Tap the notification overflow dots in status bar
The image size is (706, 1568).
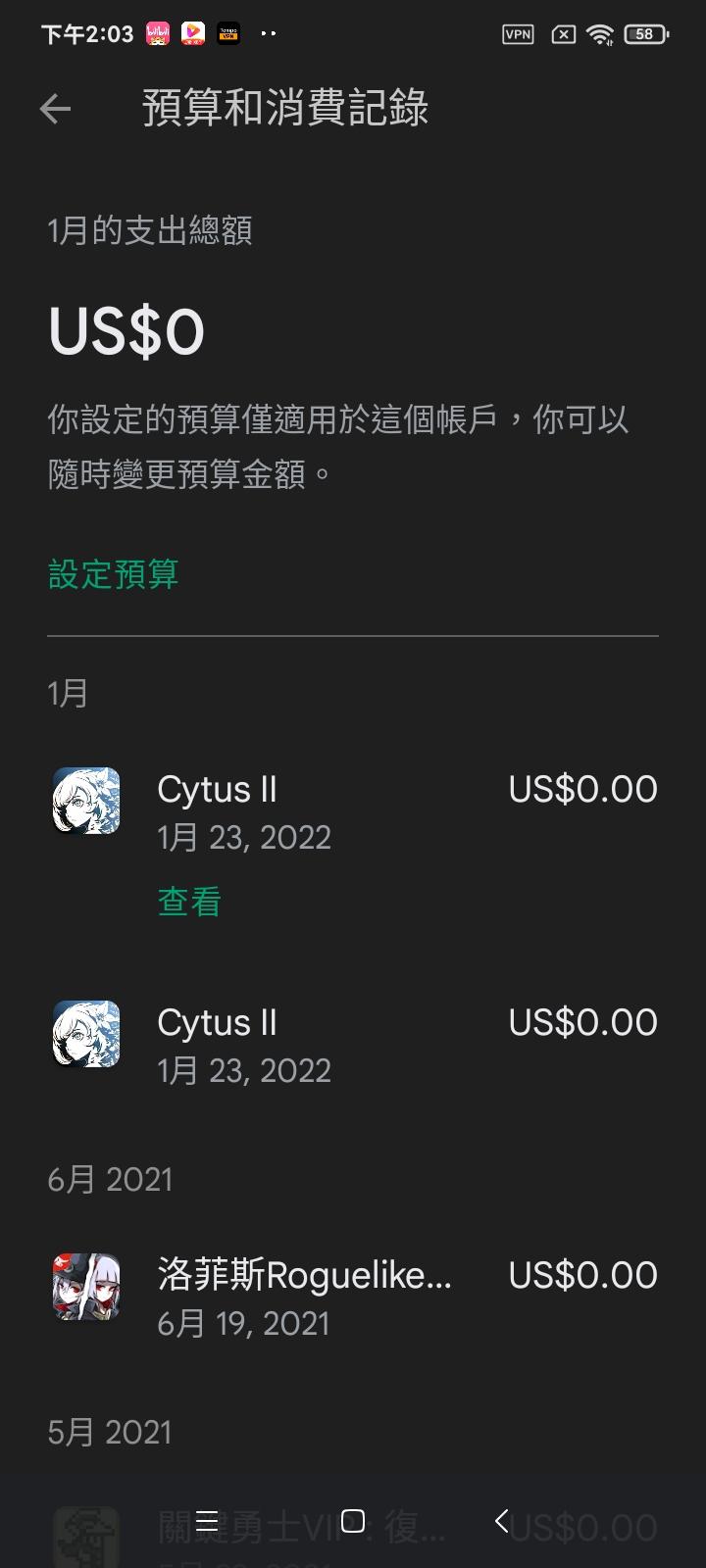pos(267,34)
